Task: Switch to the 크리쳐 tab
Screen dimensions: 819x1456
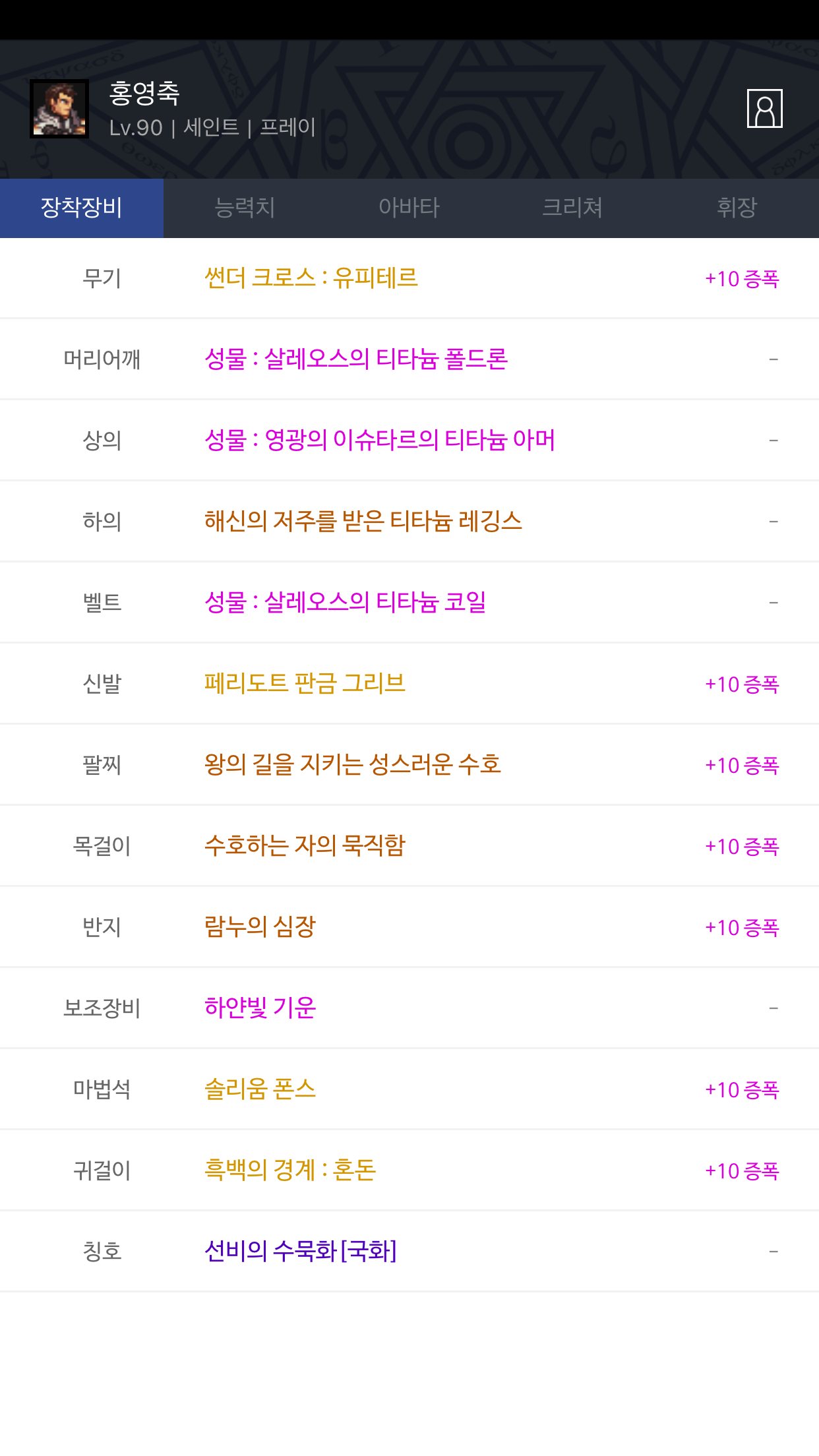Action: pyautogui.click(x=573, y=208)
